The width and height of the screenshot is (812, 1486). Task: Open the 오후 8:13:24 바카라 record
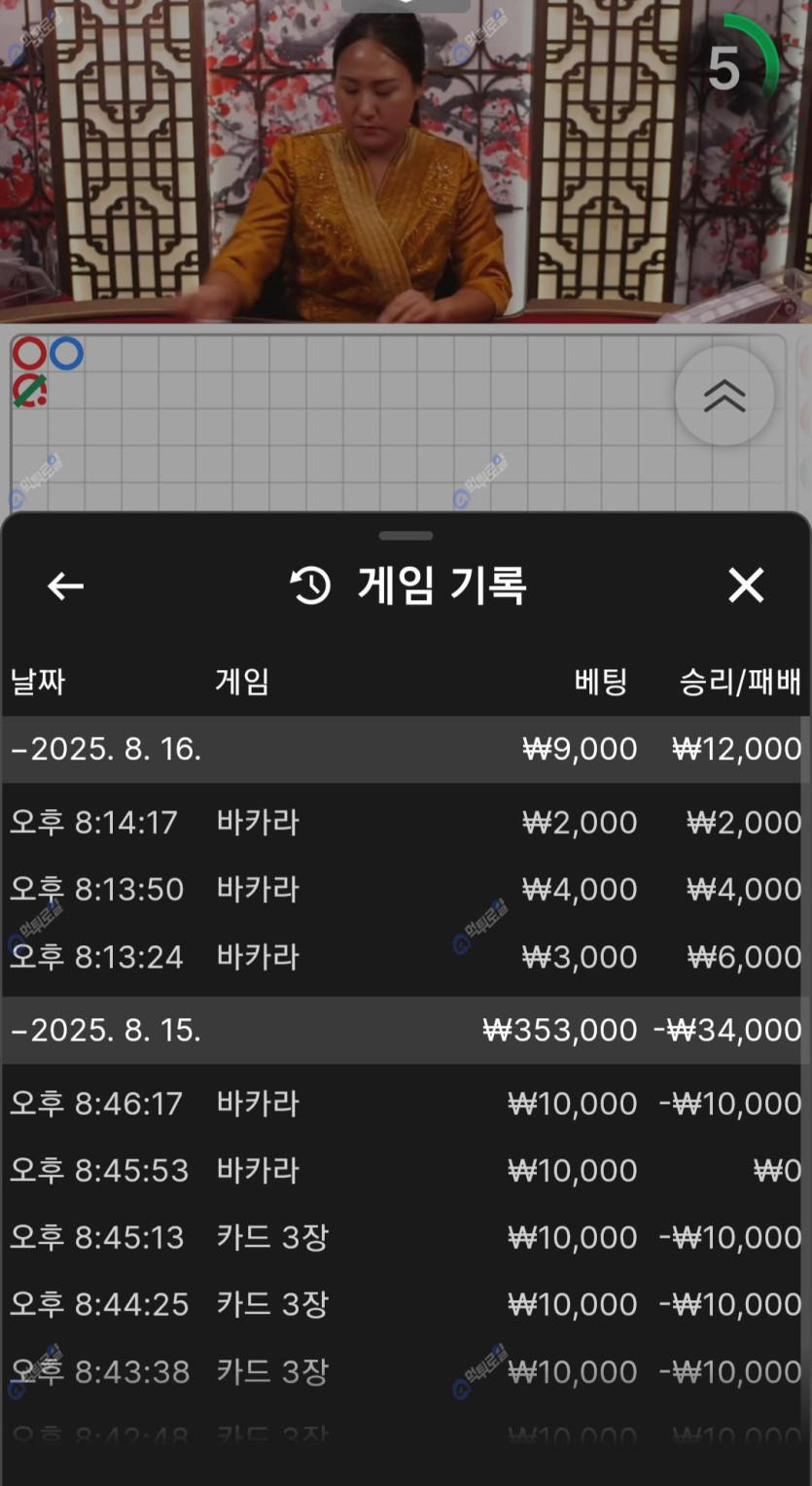tap(405, 957)
